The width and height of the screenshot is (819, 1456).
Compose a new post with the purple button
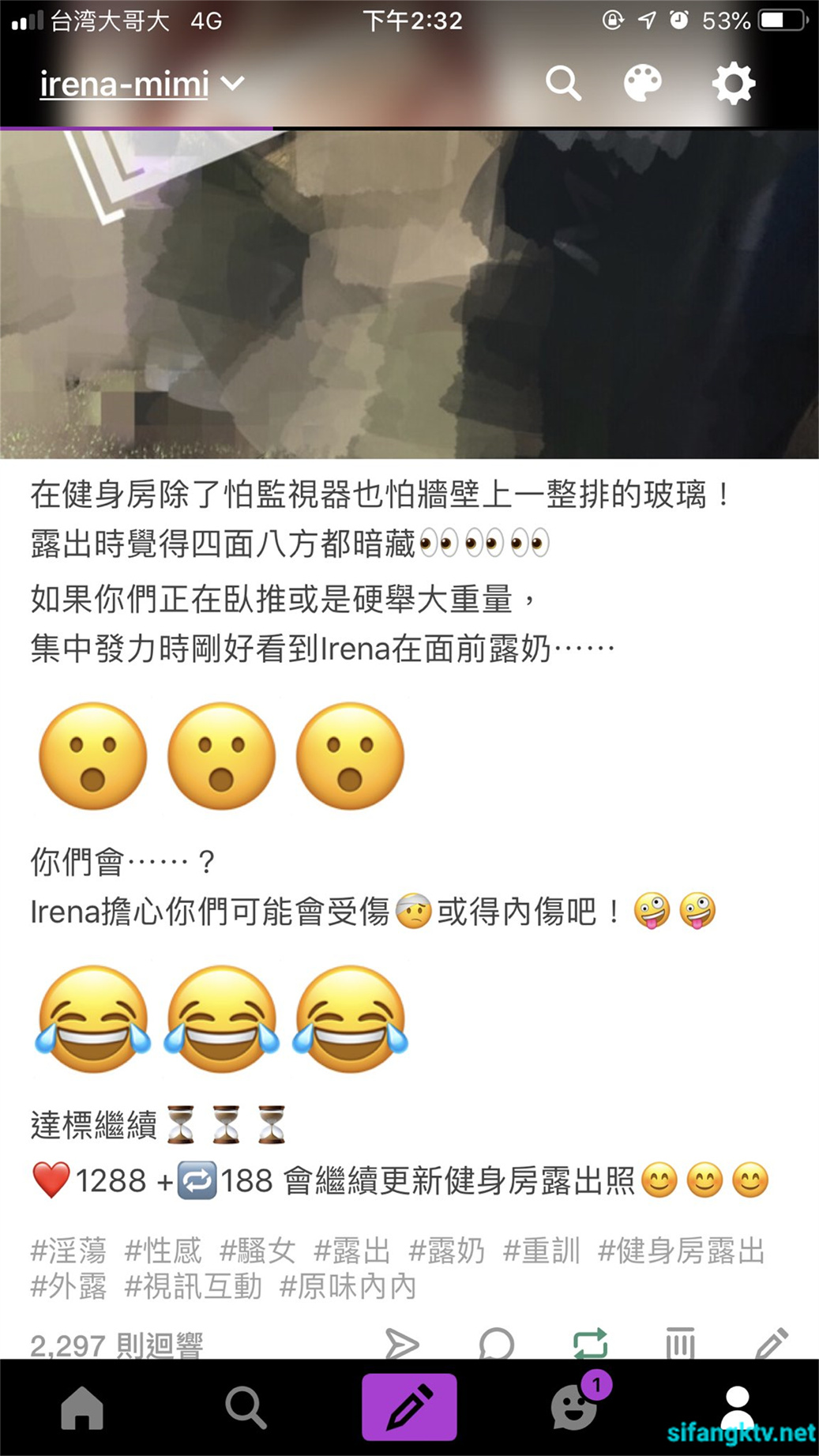[409, 1407]
